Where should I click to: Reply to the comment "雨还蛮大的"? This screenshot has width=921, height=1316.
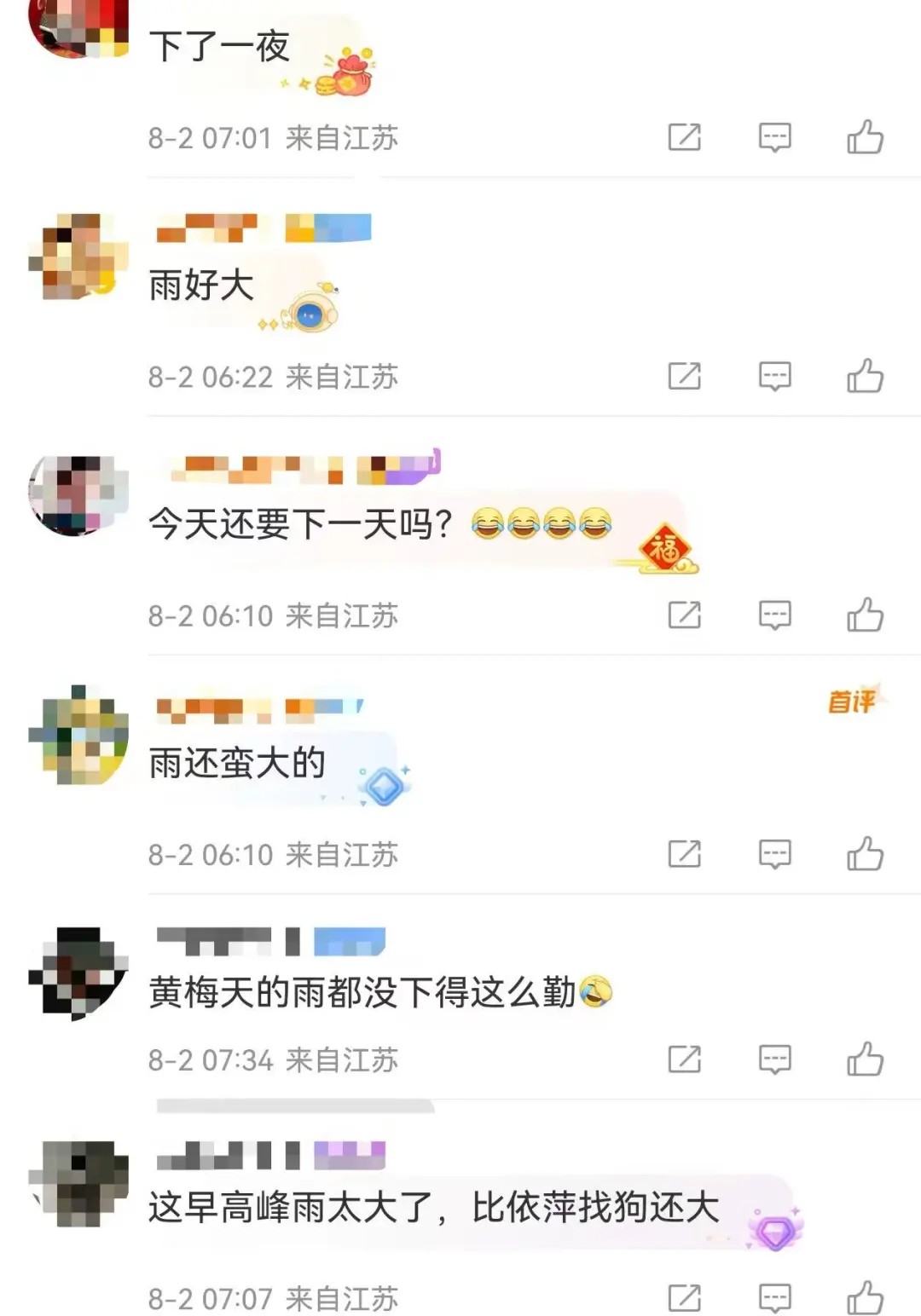774,853
